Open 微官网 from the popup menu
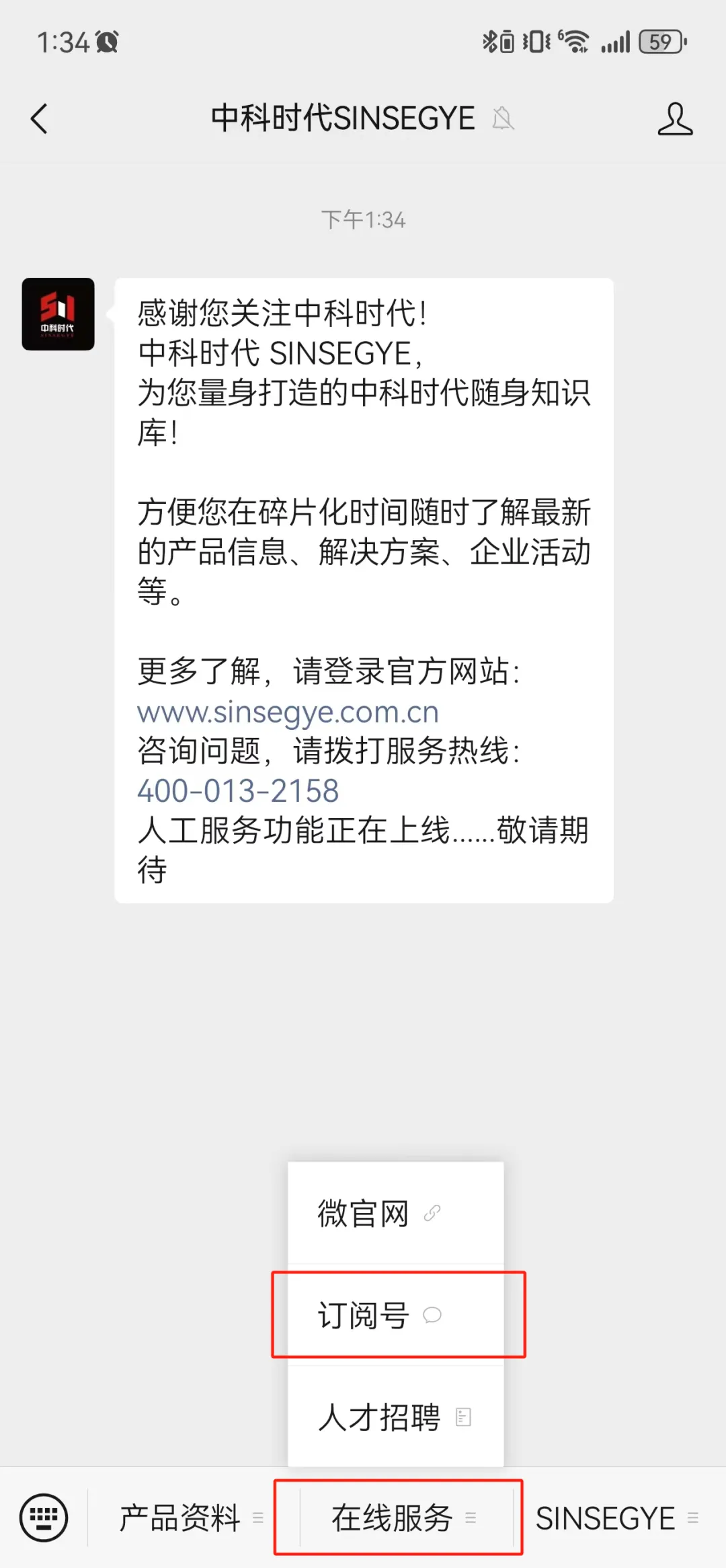Screen dimensions: 726x1568 378,1214
